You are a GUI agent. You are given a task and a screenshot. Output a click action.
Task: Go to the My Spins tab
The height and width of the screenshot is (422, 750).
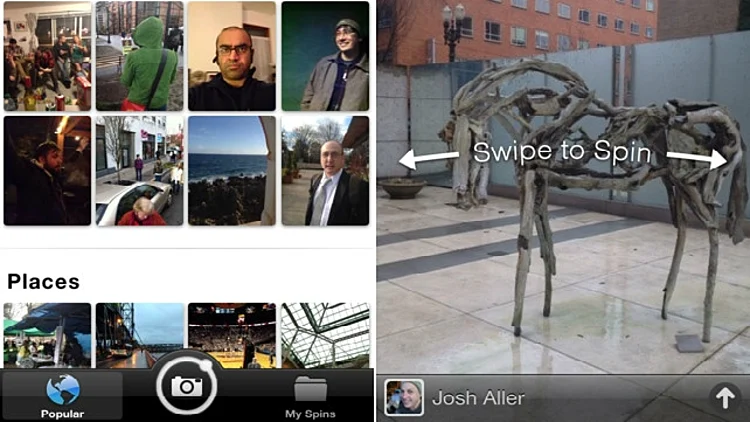click(310, 396)
